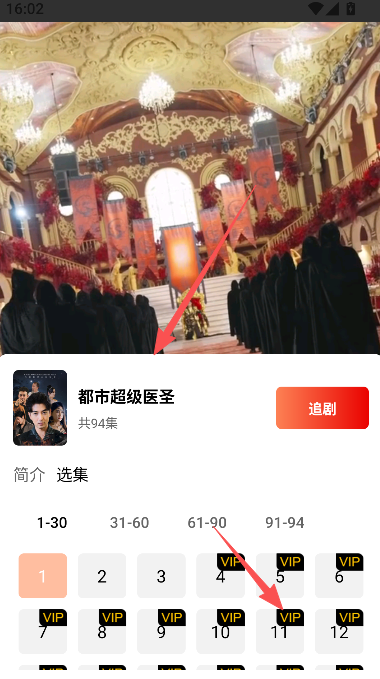380x679 pixels.
Task: Open VIP episode 12
Action: click(x=339, y=631)
